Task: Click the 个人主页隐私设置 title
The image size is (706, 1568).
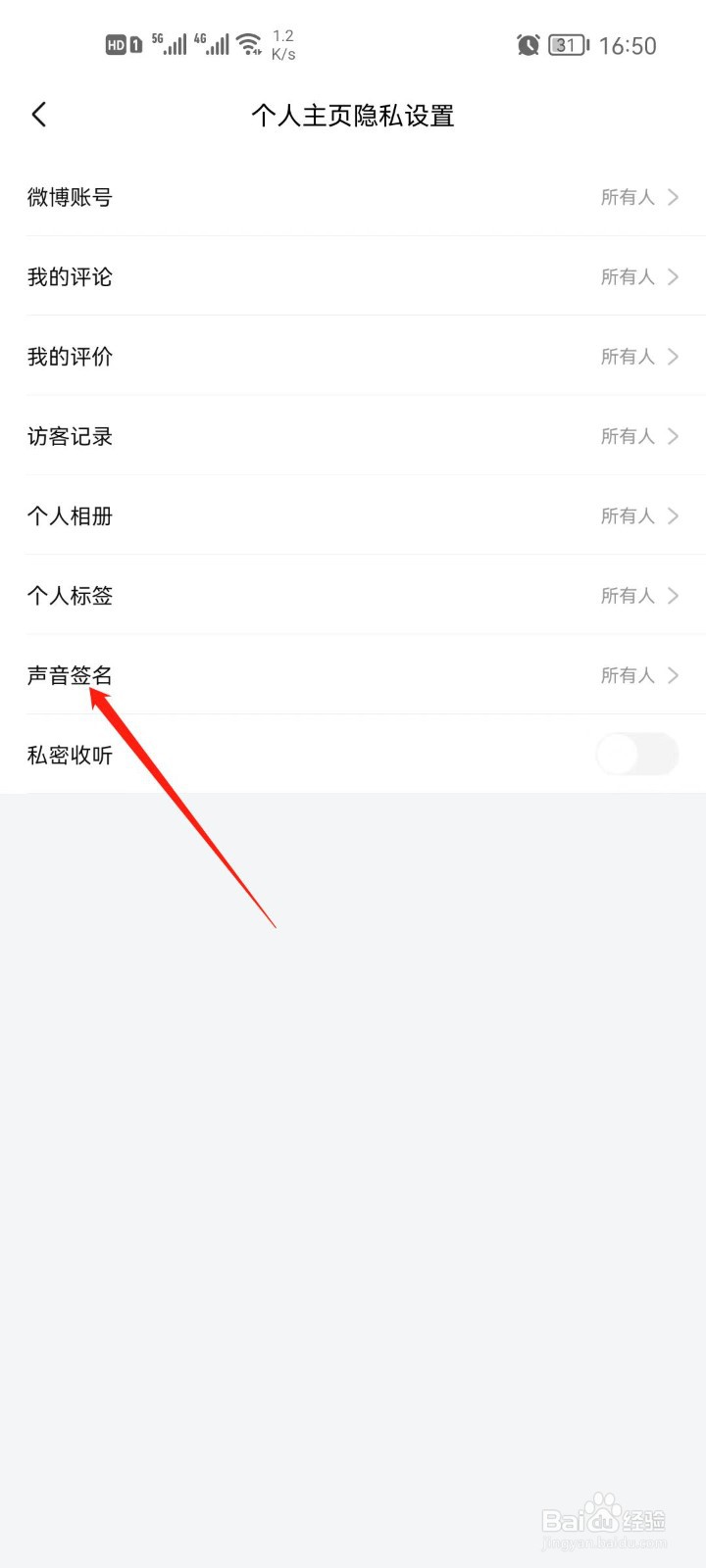Action: [353, 115]
